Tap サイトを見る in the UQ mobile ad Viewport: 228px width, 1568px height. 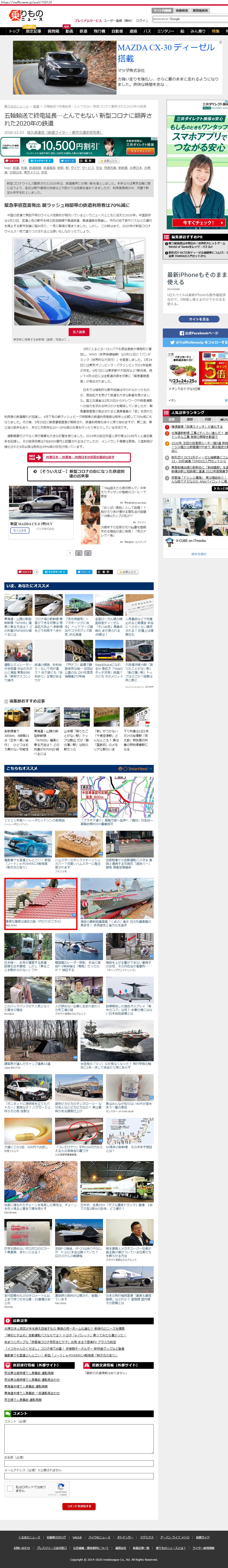click(x=198, y=319)
